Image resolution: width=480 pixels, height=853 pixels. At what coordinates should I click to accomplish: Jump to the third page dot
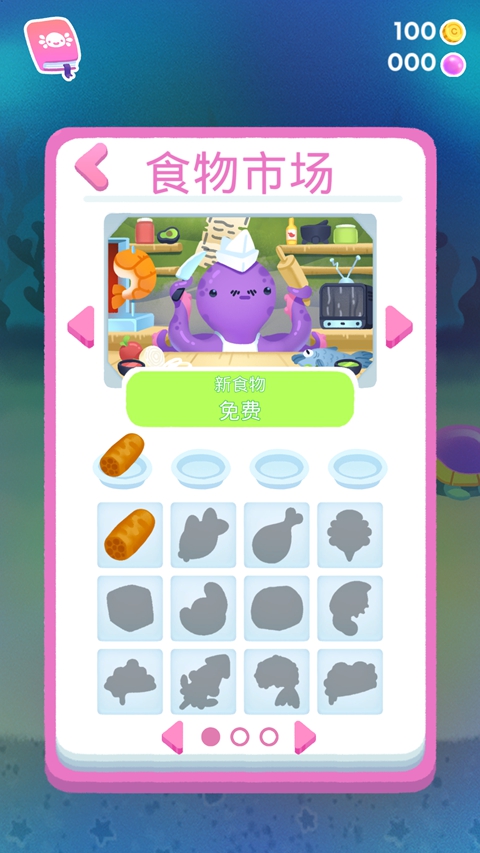[269, 737]
